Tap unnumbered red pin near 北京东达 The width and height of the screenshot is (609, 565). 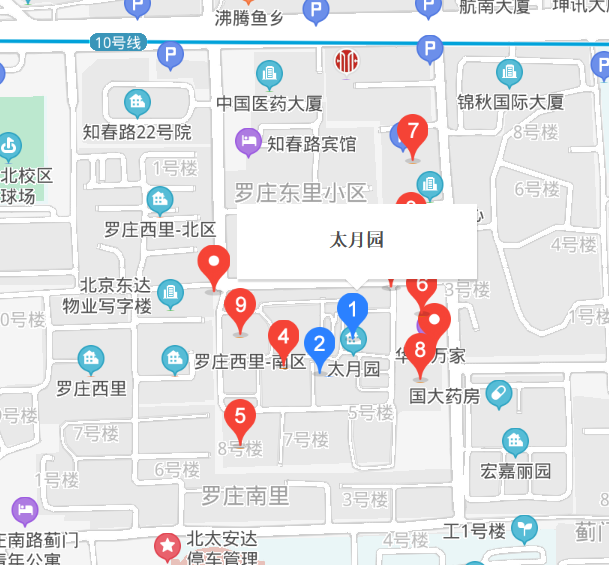coord(214,263)
